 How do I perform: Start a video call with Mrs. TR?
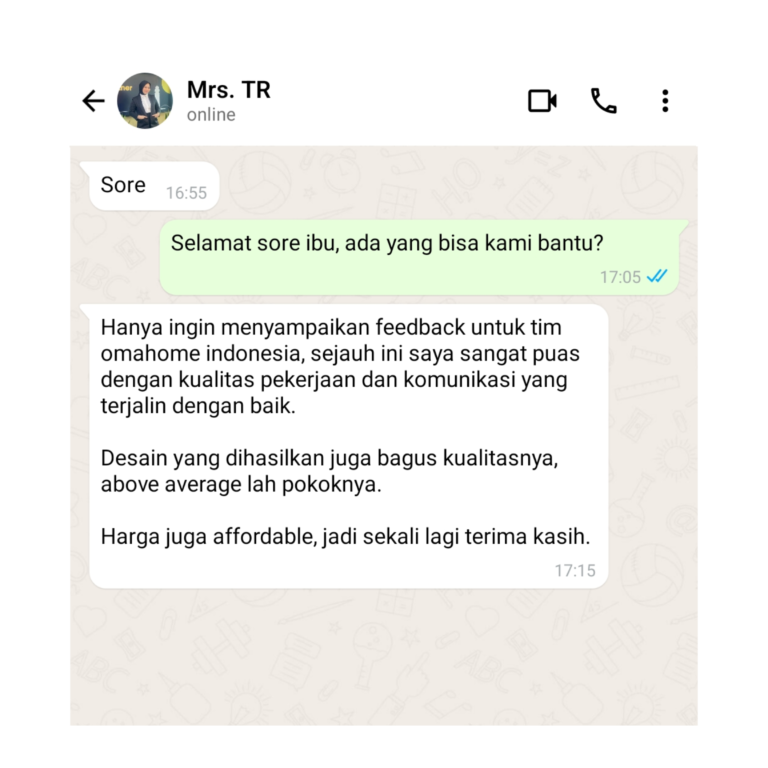click(542, 101)
